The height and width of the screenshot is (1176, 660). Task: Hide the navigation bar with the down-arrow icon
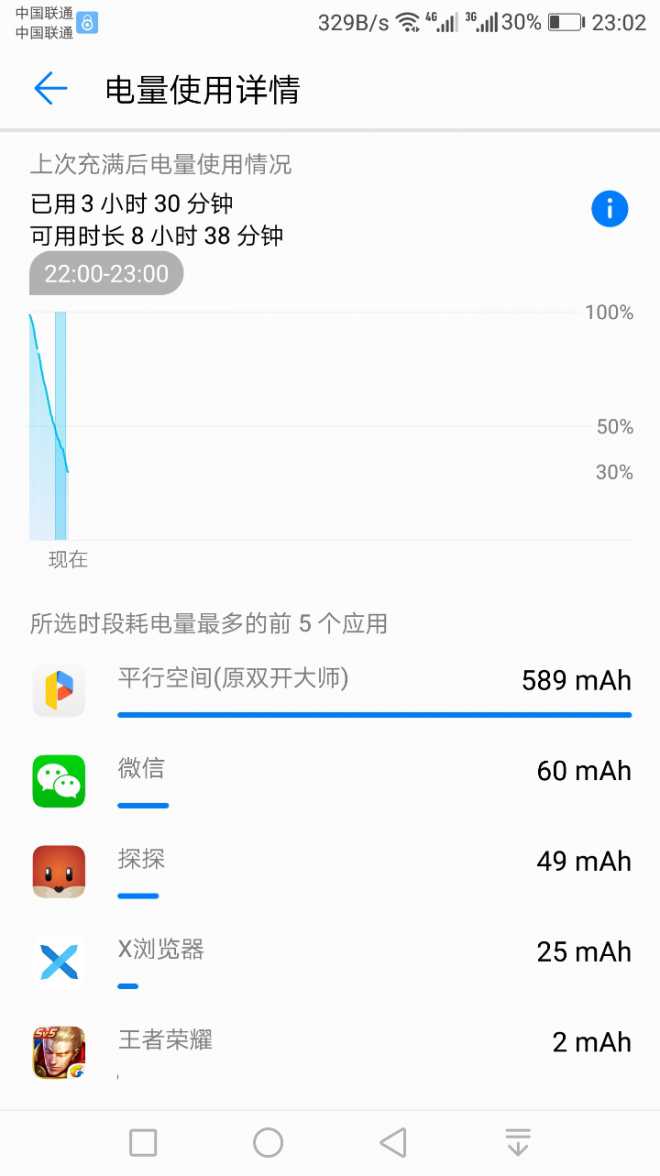pyautogui.click(x=518, y=1142)
